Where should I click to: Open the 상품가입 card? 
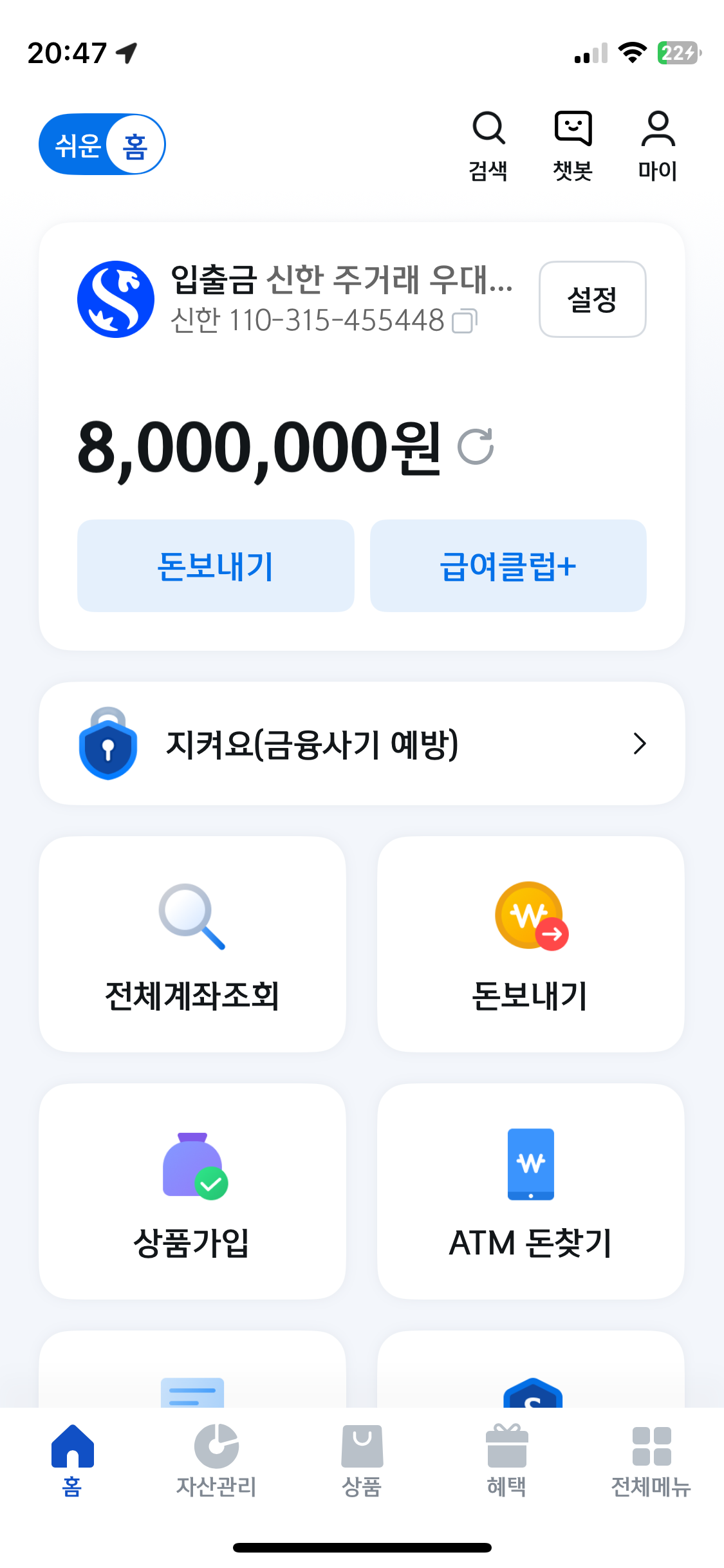(192, 1191)
